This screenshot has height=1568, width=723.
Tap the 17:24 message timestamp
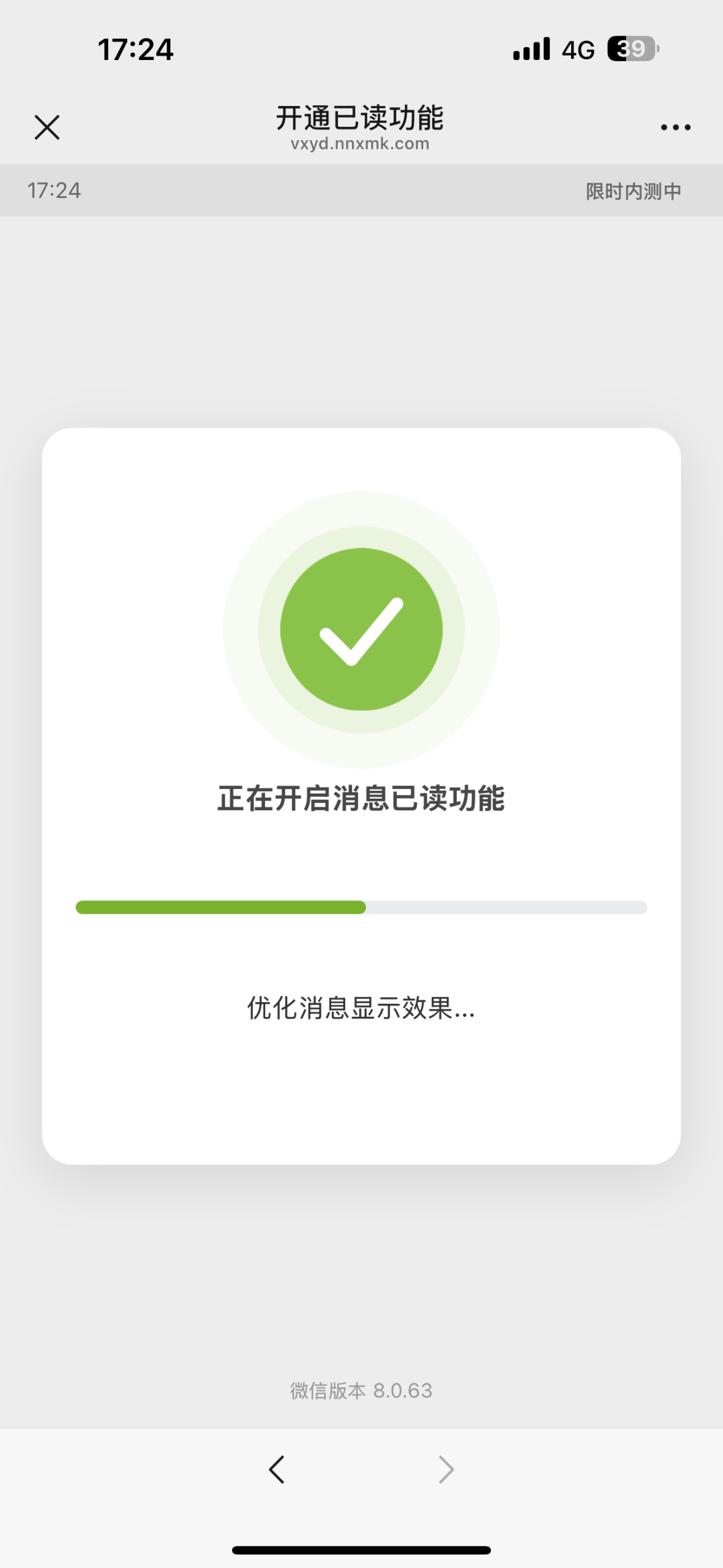pos(53,190)
